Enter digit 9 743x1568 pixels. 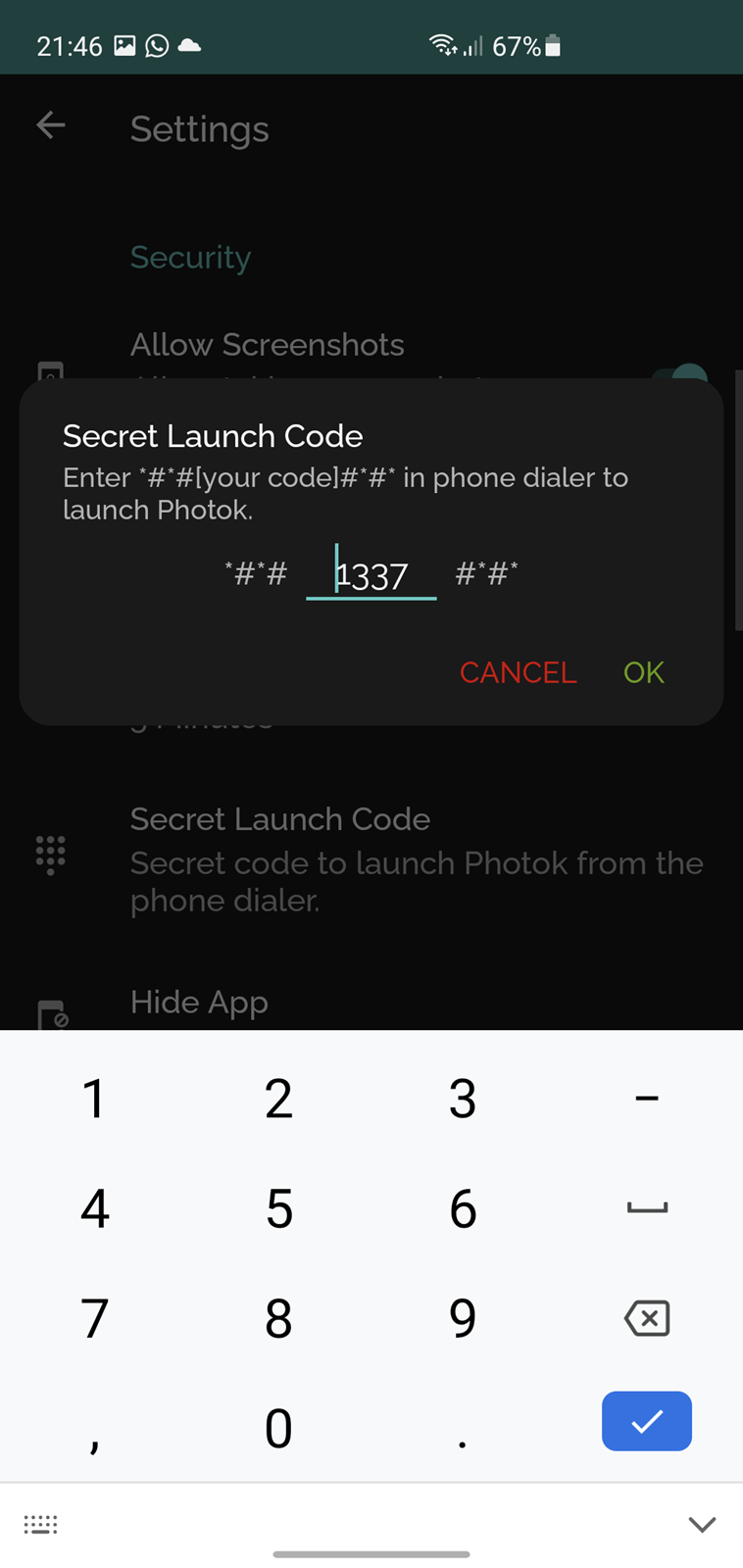click(x=463, y=1318)
